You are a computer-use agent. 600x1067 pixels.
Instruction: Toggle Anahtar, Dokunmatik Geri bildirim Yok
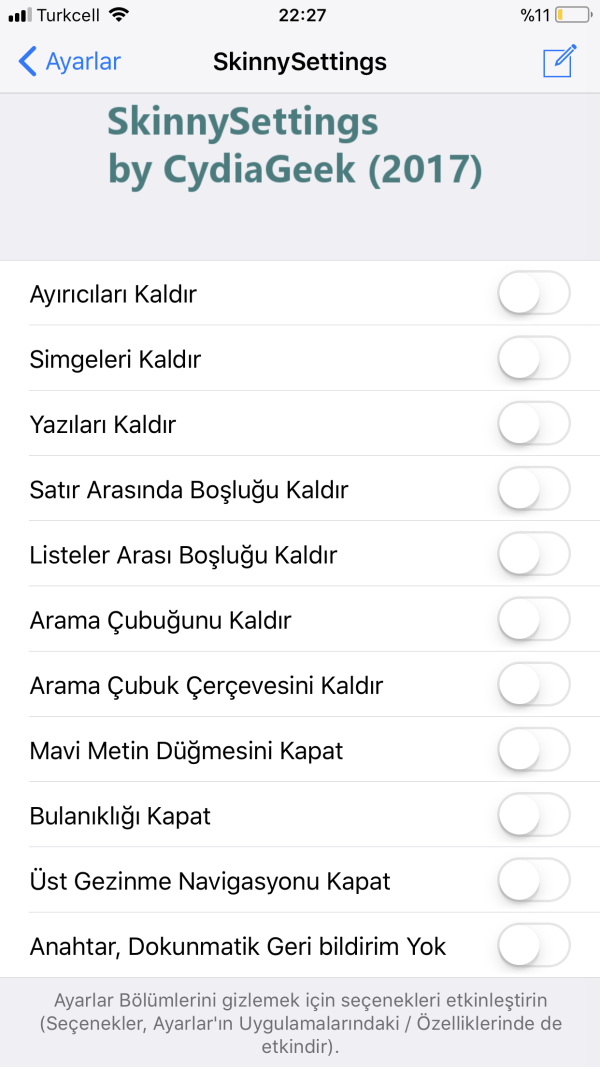pos(533,946)
